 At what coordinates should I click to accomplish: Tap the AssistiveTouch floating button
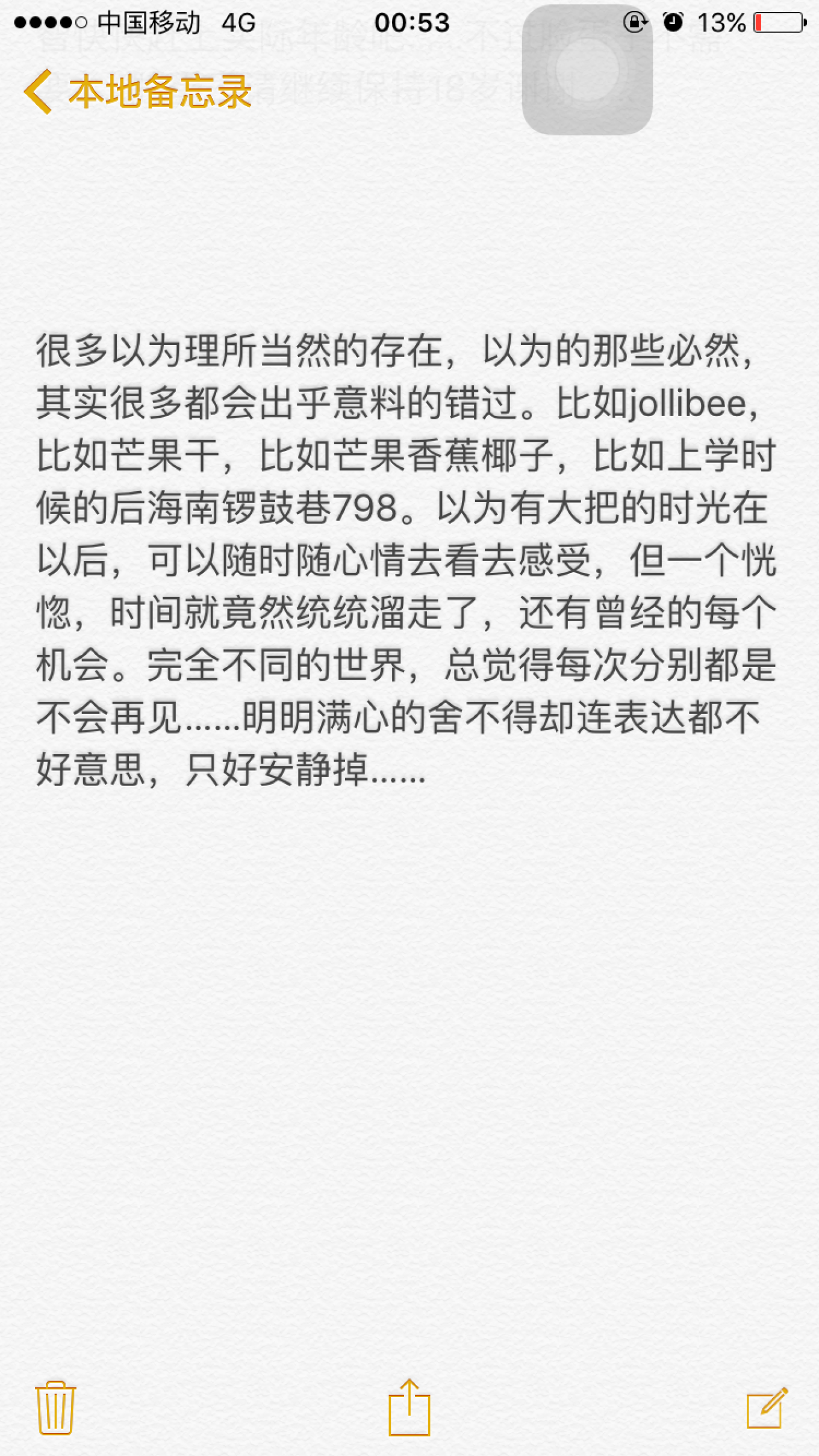[x=587, y=70]
